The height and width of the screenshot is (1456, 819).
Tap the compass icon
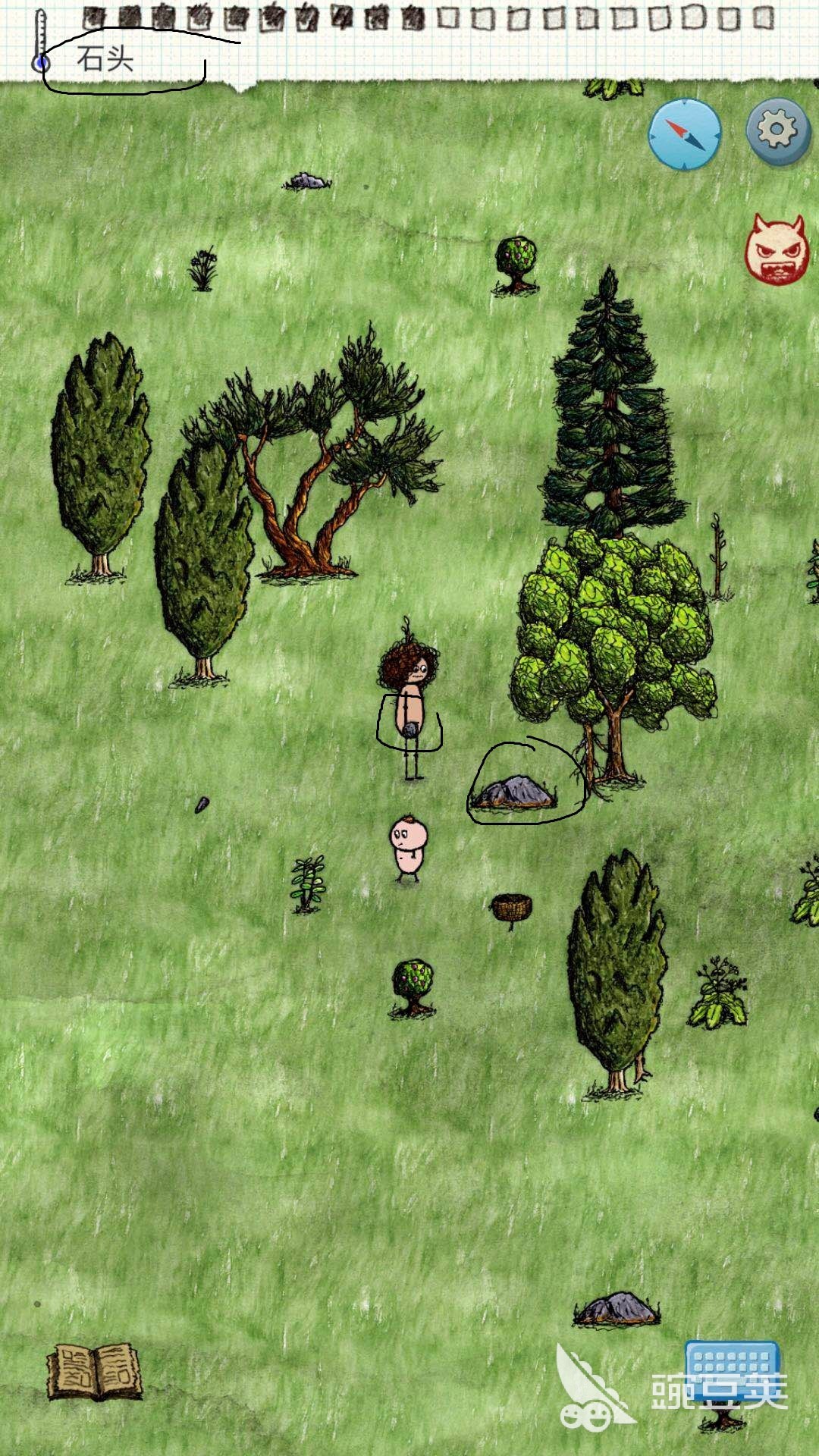pyautogui.click(x=685, y=134)
